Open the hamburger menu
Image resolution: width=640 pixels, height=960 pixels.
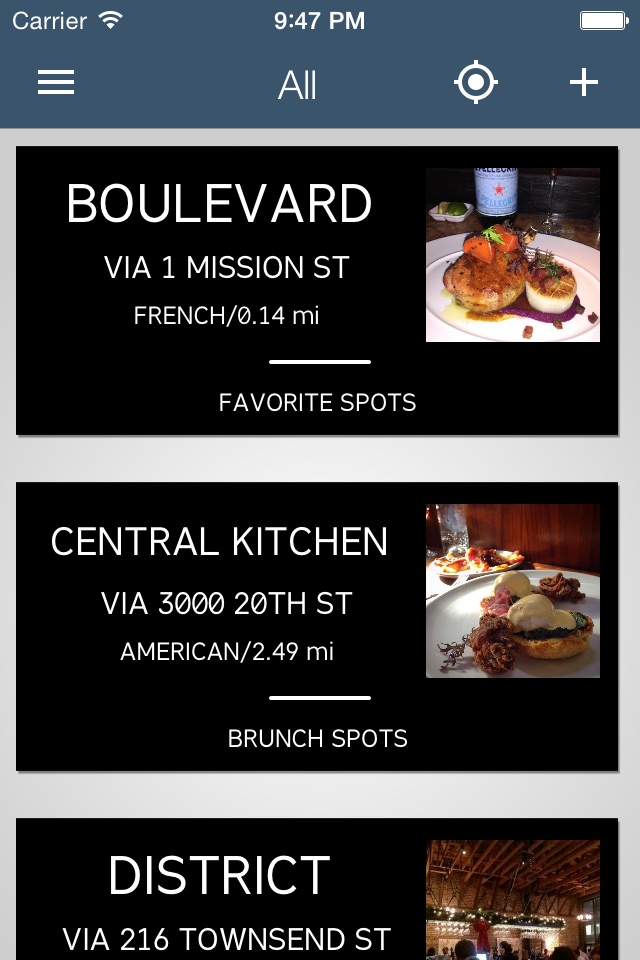point(56,83)
